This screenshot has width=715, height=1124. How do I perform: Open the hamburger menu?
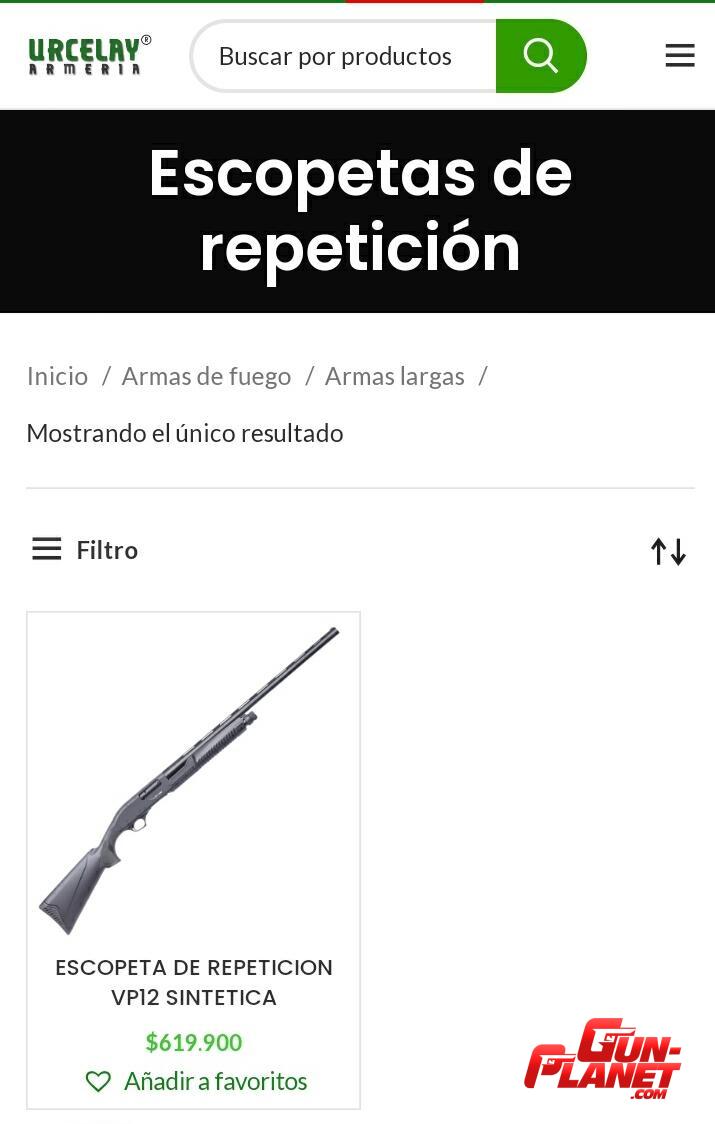680,56
